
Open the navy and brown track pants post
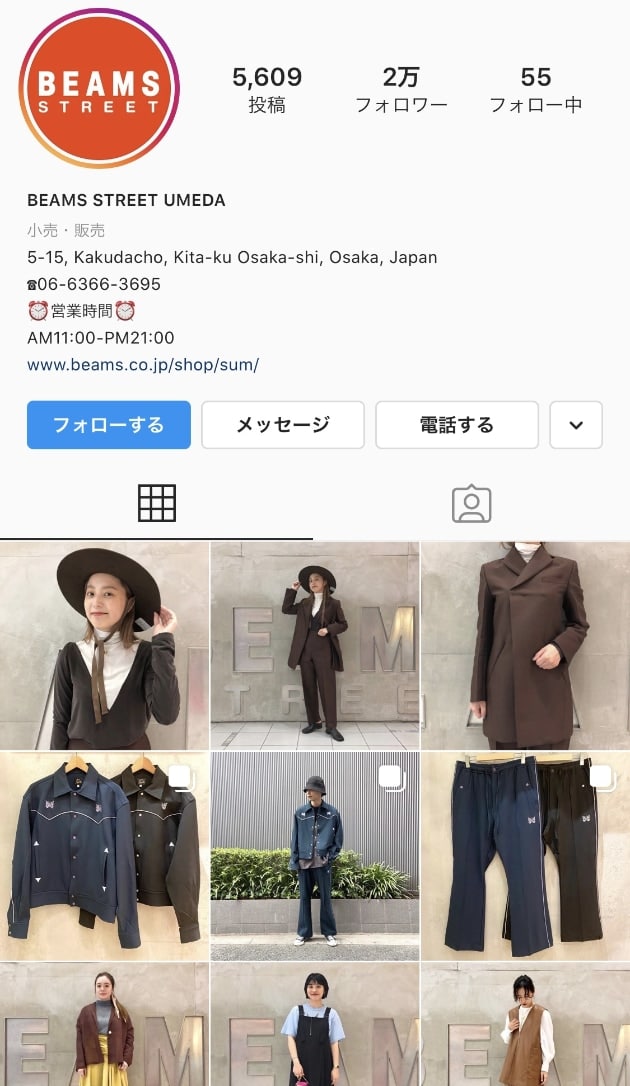[526, 856]
